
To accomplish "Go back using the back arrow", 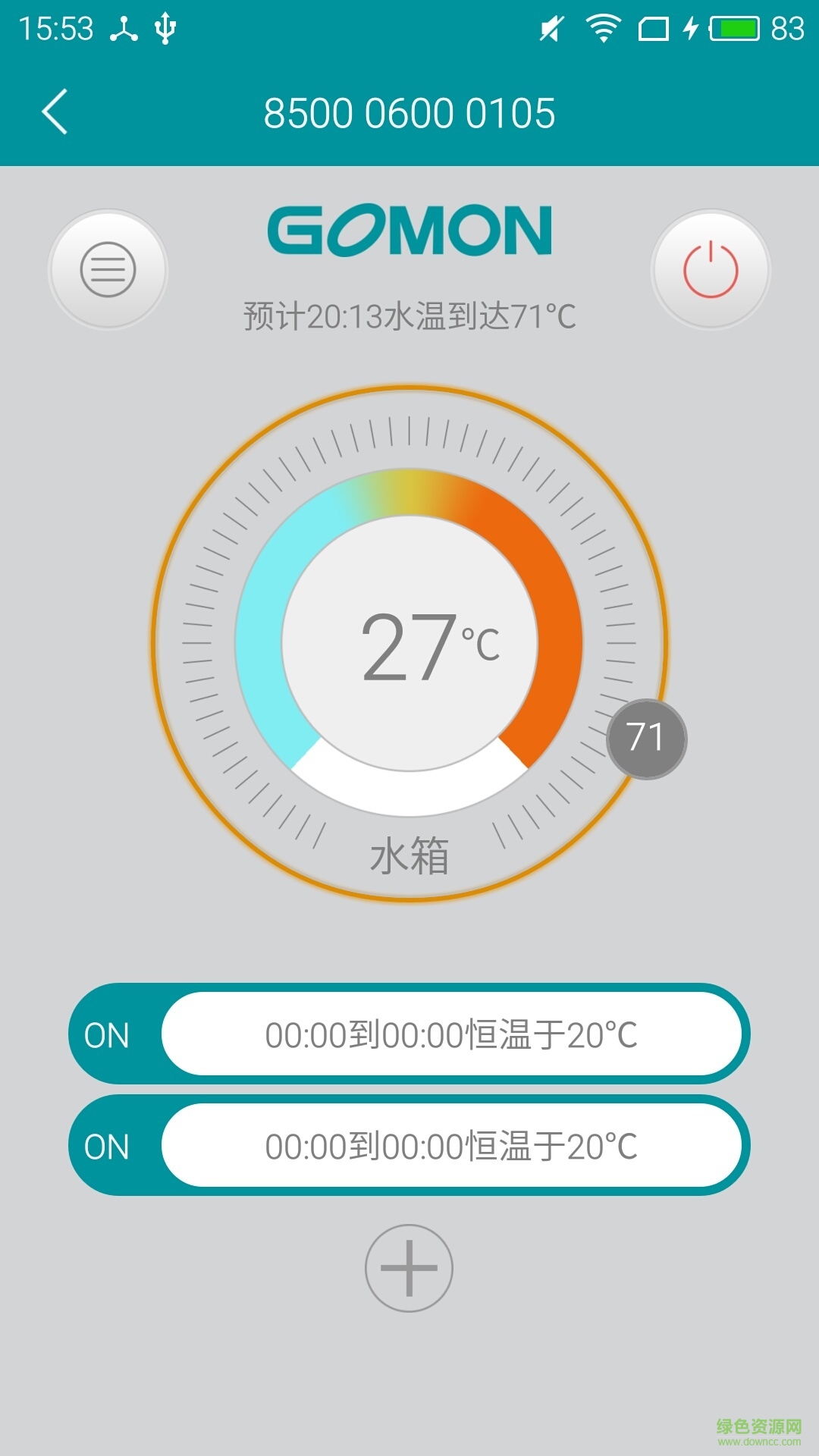I will coord(55,111).
